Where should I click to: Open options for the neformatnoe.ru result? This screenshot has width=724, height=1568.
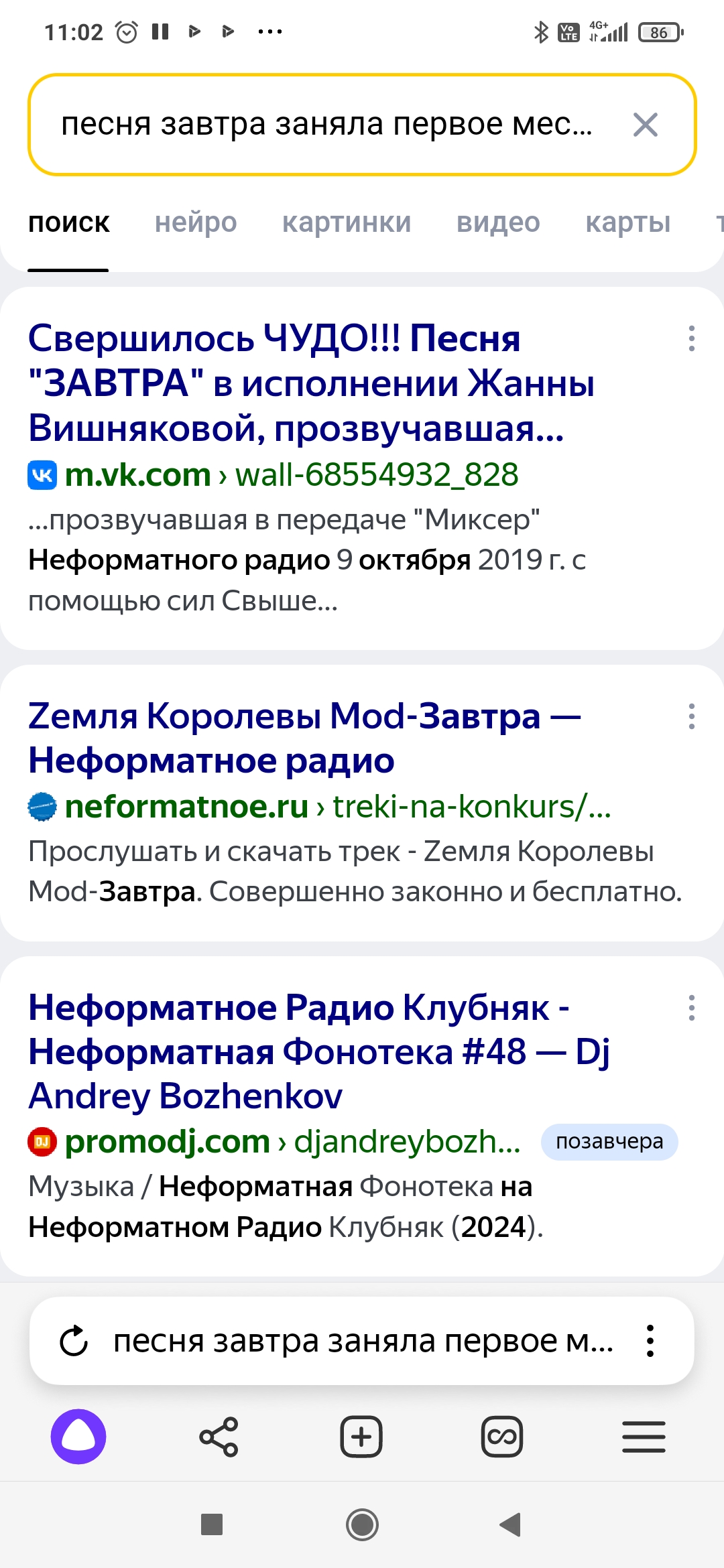[x=691, y=716]
